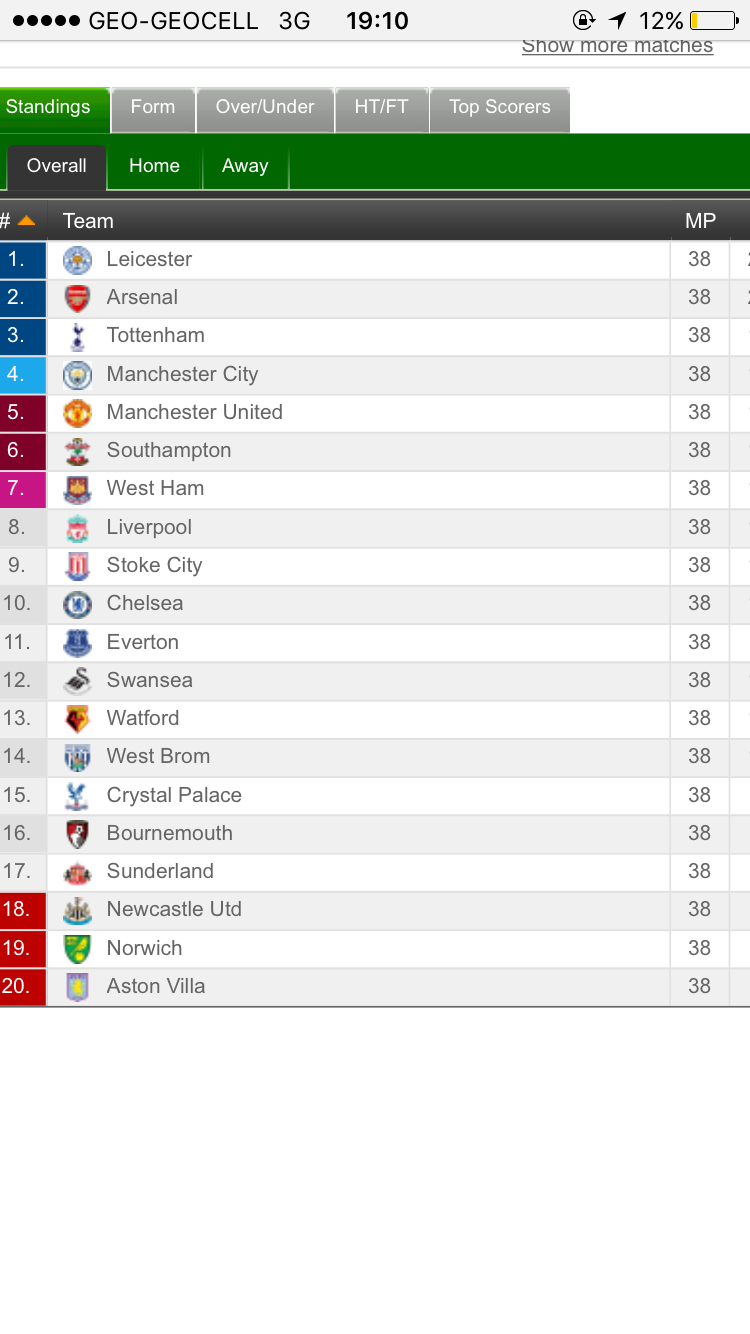Open Liverpool team row
This screenshot has height=1334, width=750.
click(149, 528)
